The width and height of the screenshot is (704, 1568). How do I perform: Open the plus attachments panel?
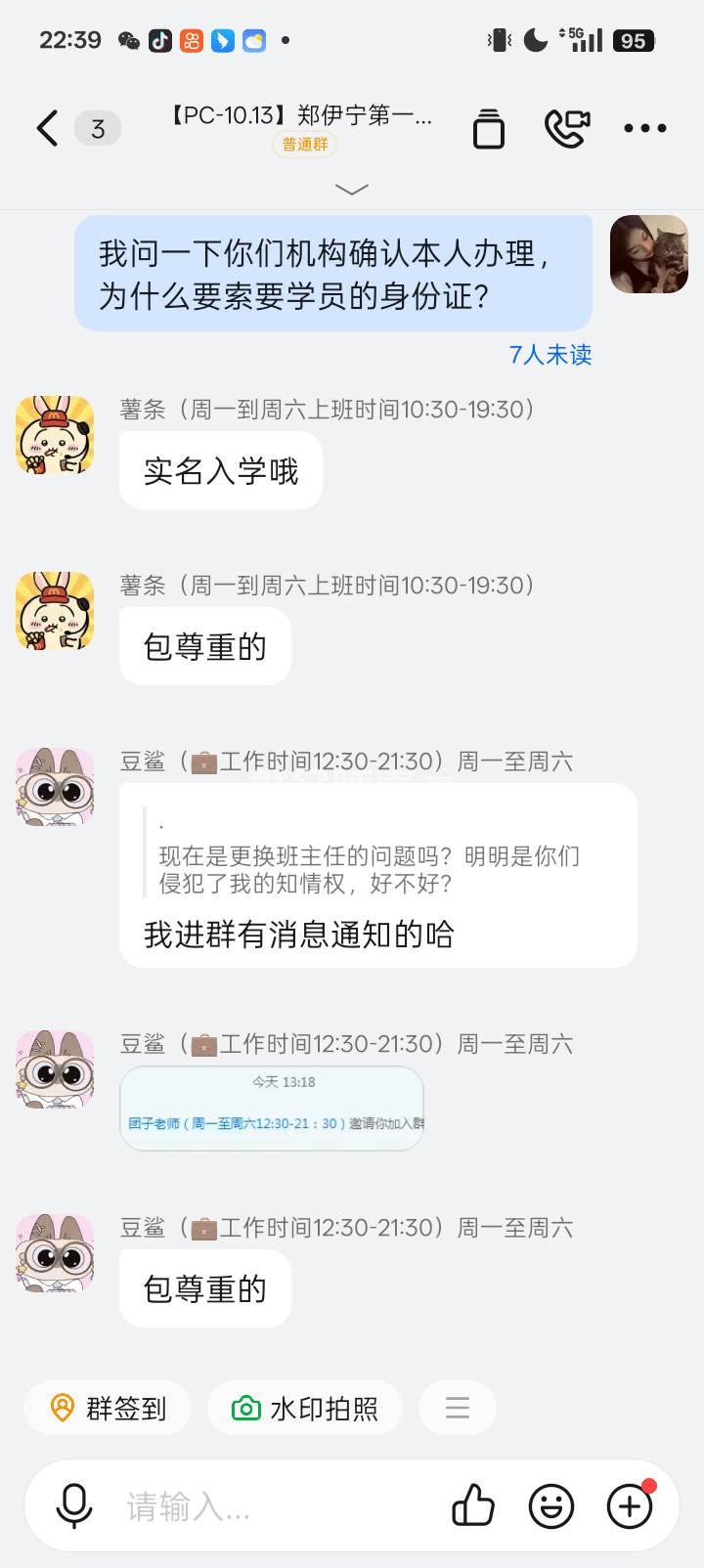(630, 1506)
